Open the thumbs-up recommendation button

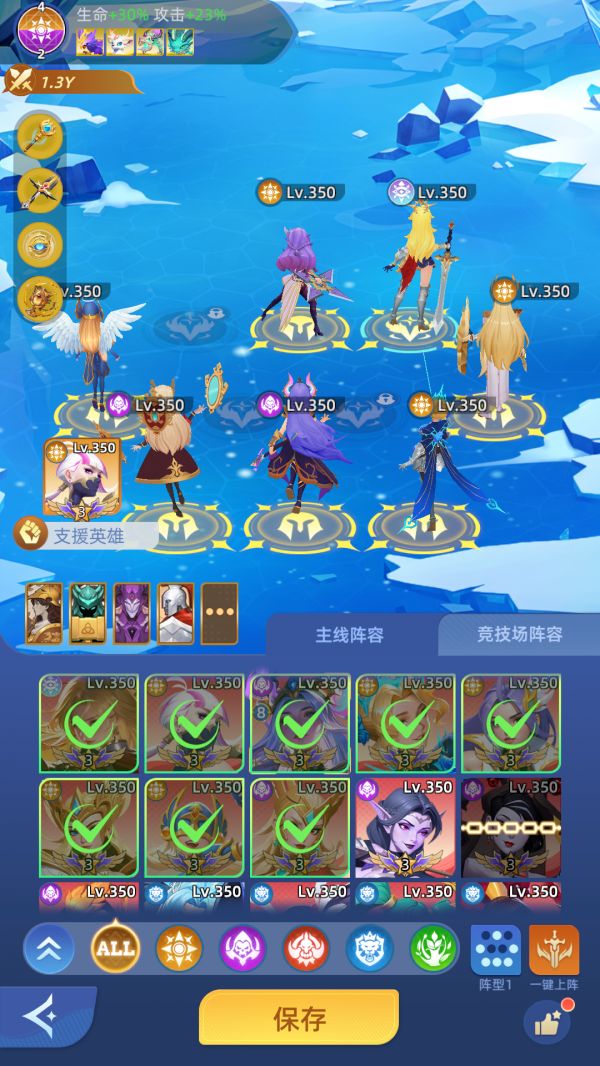547,1021
